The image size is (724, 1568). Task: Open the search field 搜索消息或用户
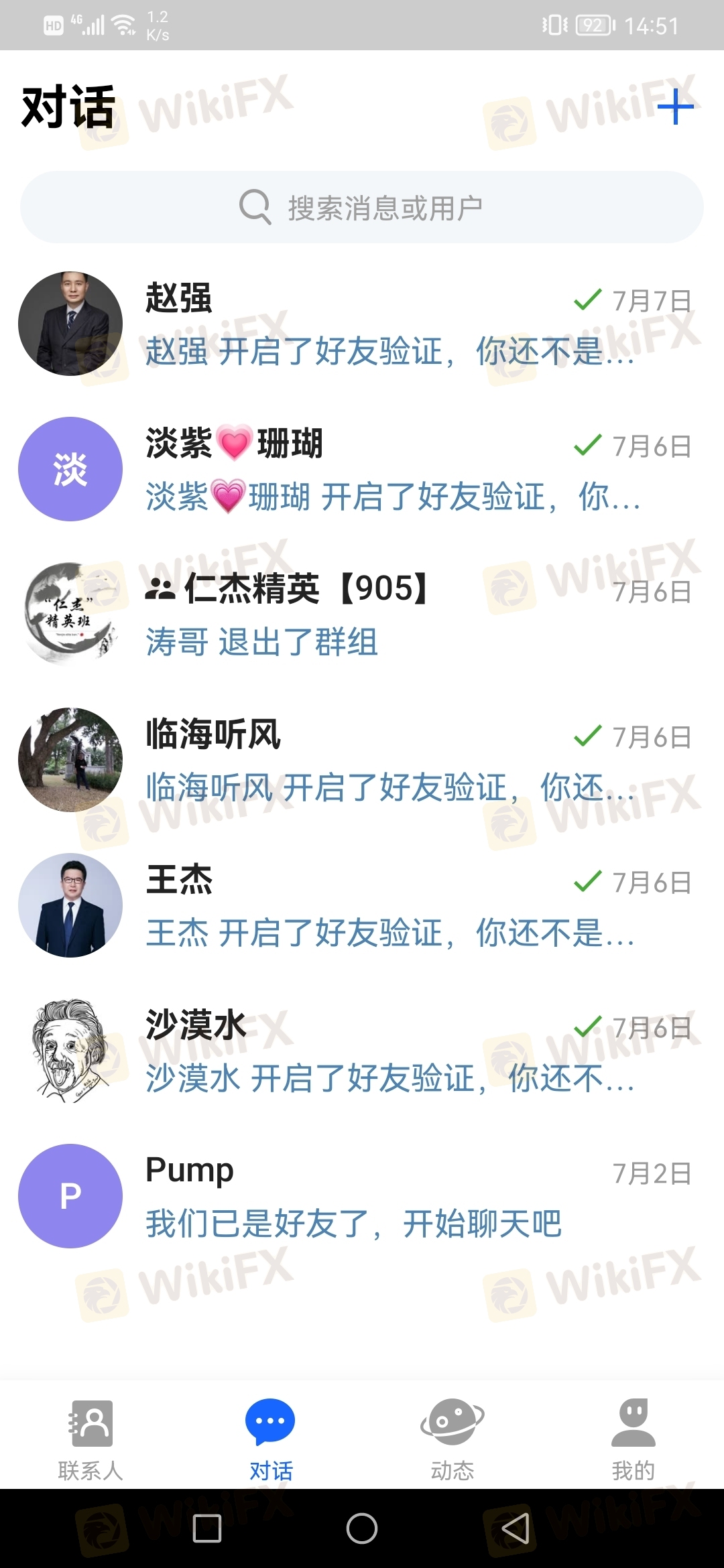pos(362,207)
